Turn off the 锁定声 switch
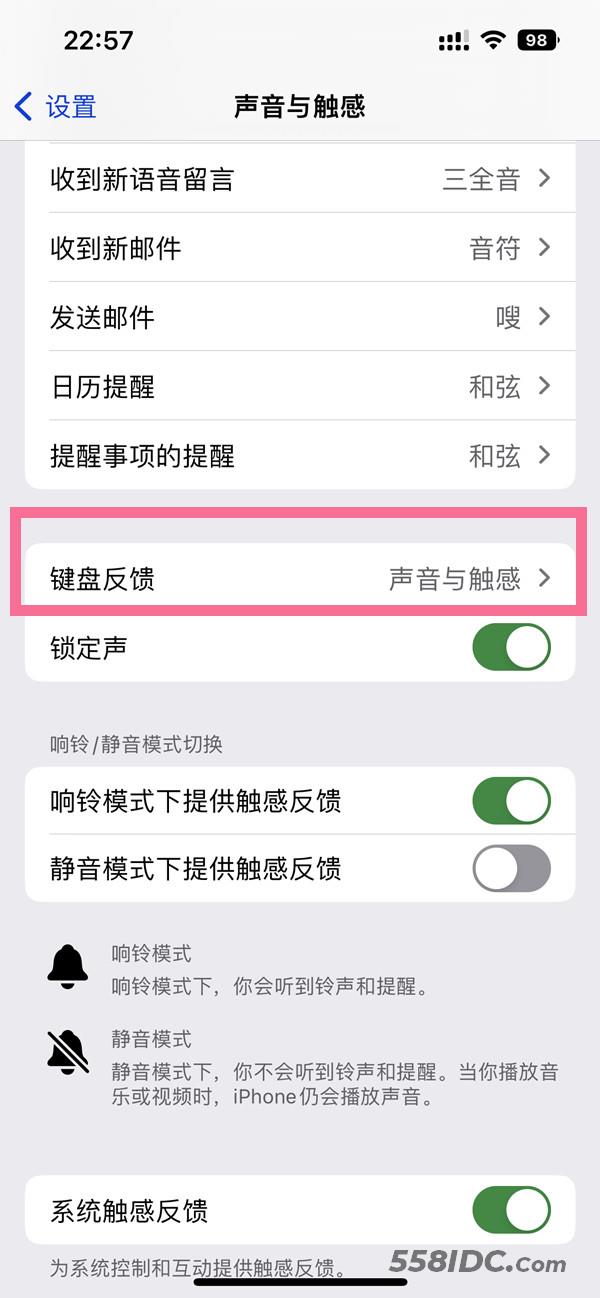The width and height of the screenshot is (600, 1298). [x=511, y=647]
